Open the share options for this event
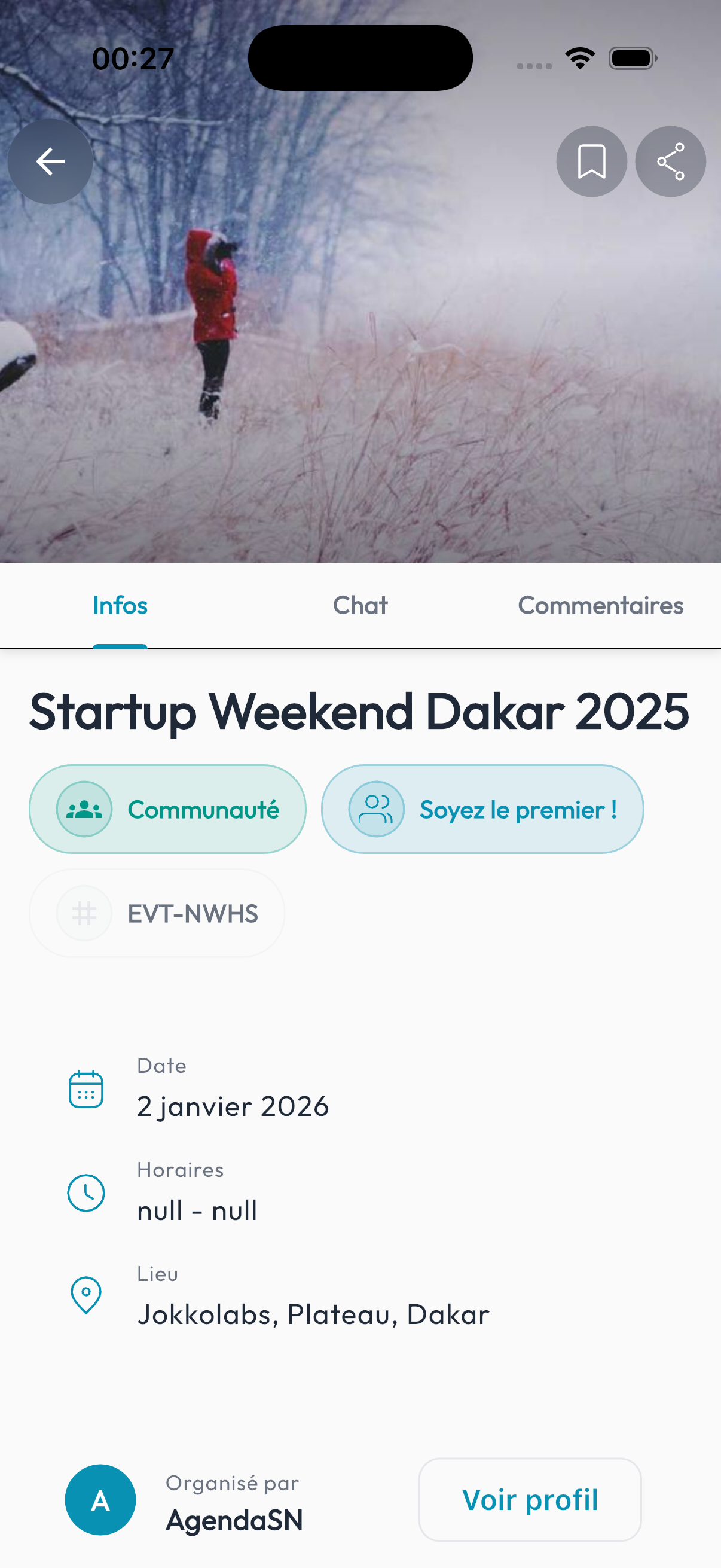The image size is (721, 1568). [x=671, y=161]
